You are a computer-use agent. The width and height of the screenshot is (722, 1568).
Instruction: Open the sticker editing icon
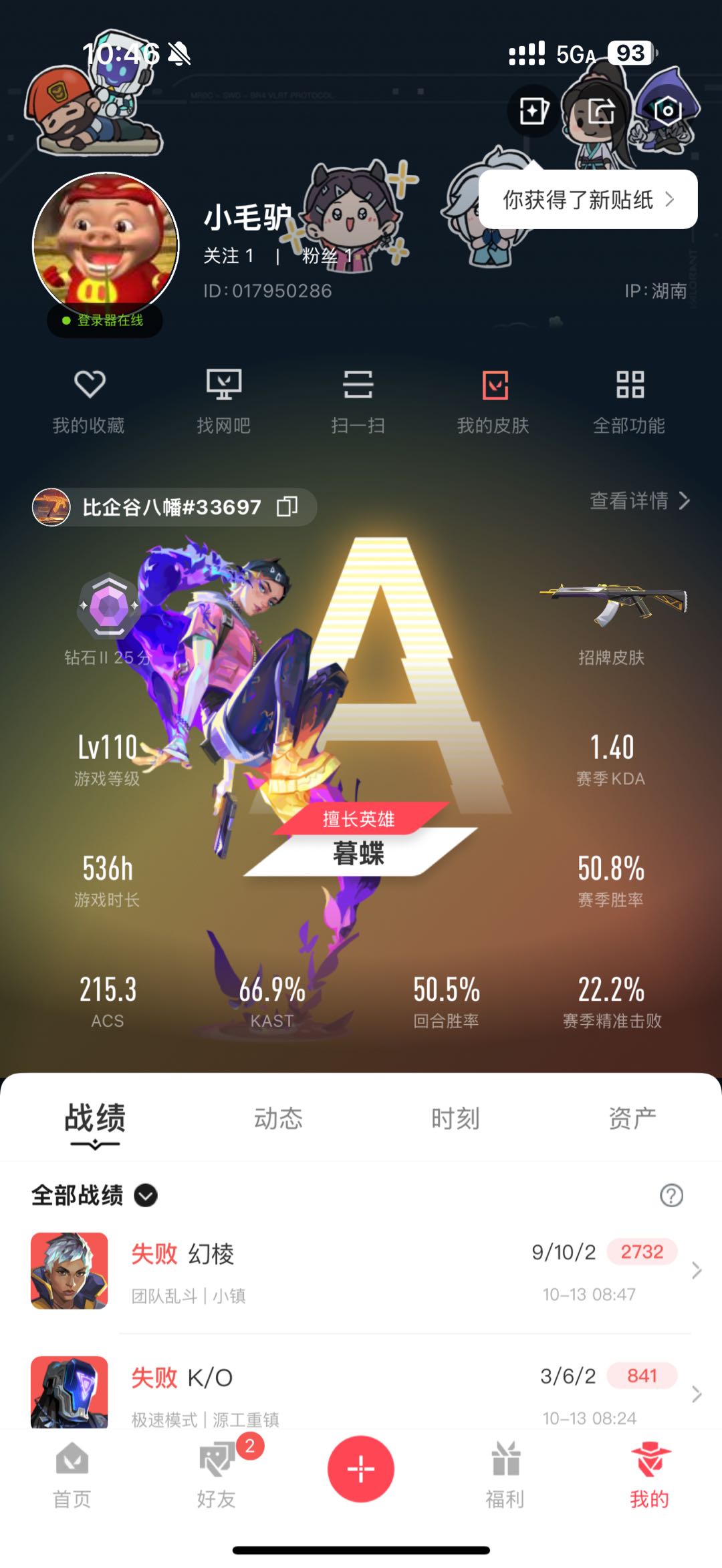533,111
